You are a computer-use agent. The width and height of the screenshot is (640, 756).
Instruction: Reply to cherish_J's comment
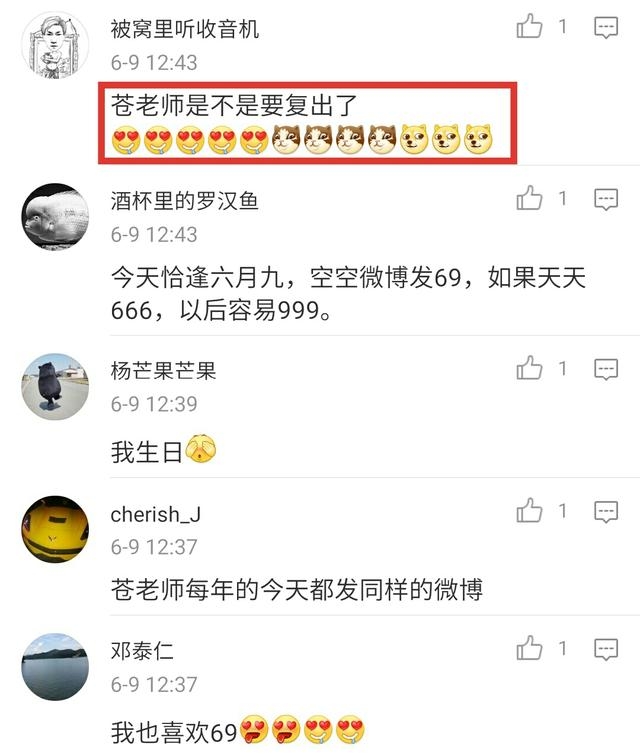pos(606,512)
